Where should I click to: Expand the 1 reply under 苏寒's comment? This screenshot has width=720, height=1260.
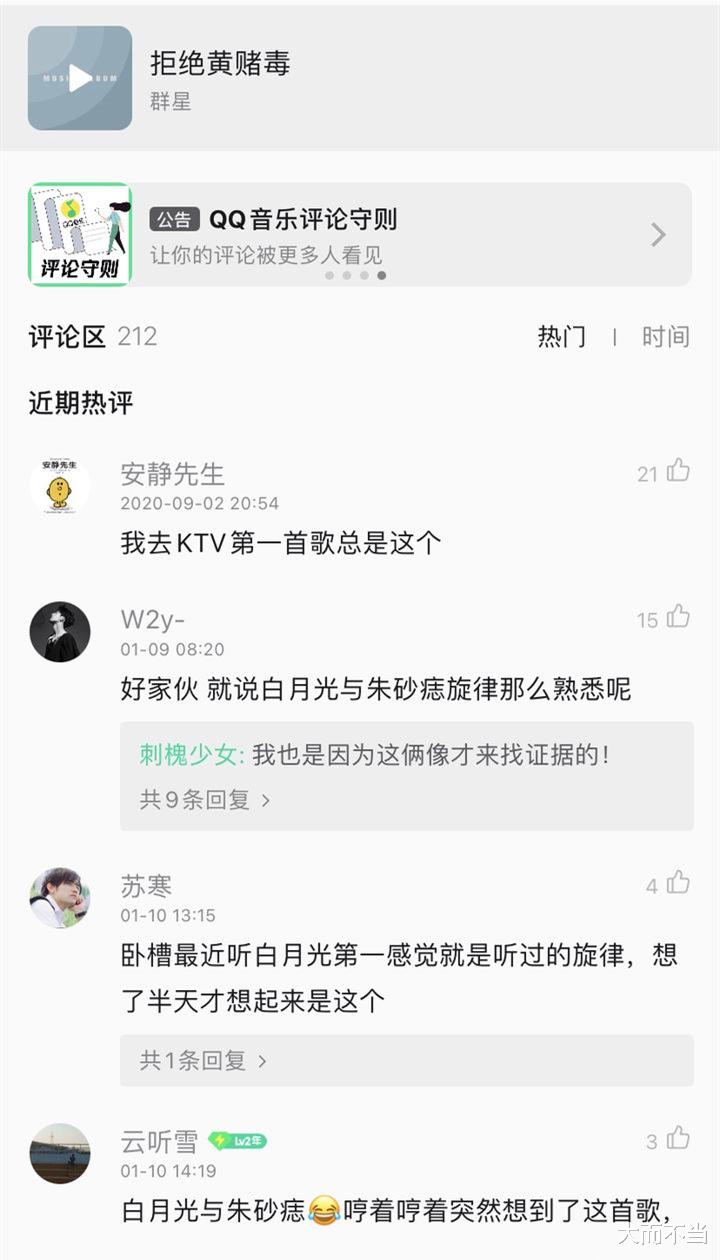pyautogui.click(x=194, y=1061)
